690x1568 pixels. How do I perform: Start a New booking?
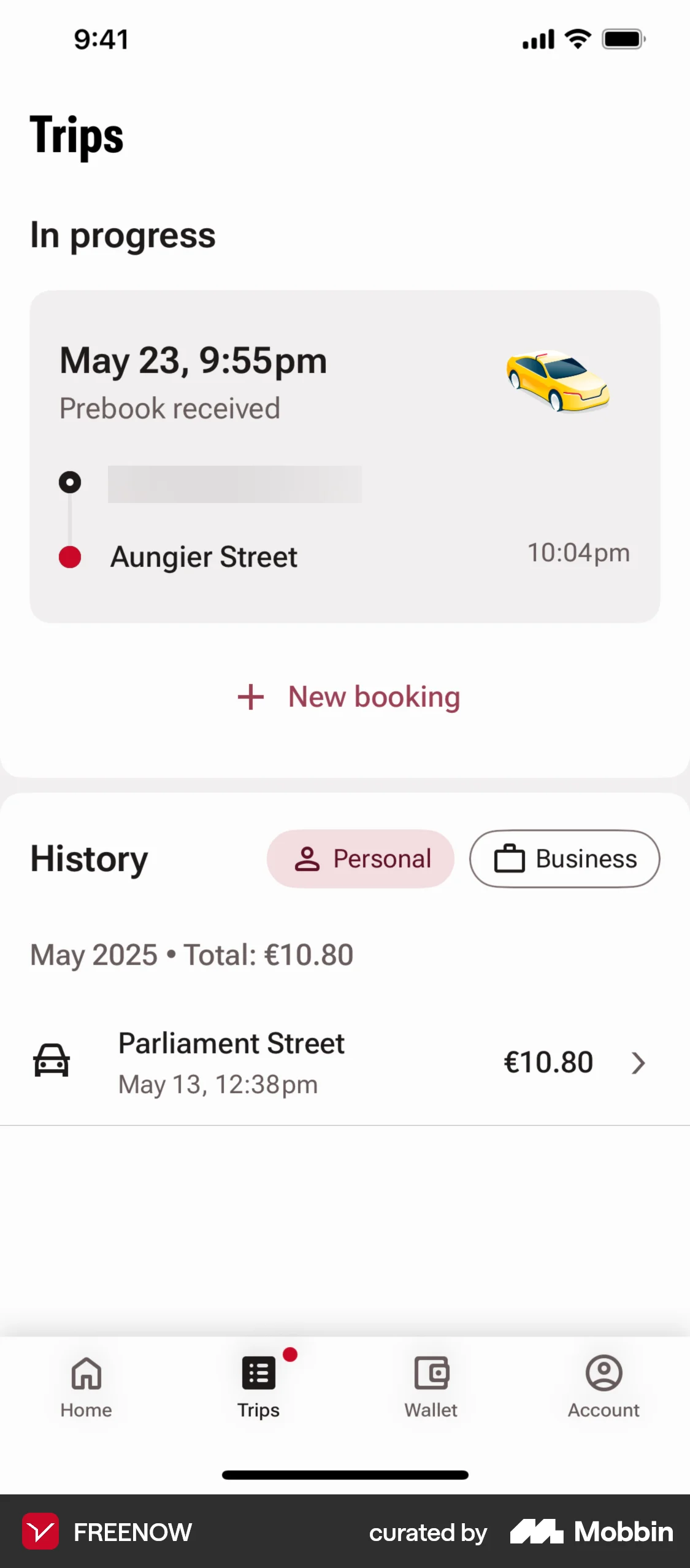point(345,697)
